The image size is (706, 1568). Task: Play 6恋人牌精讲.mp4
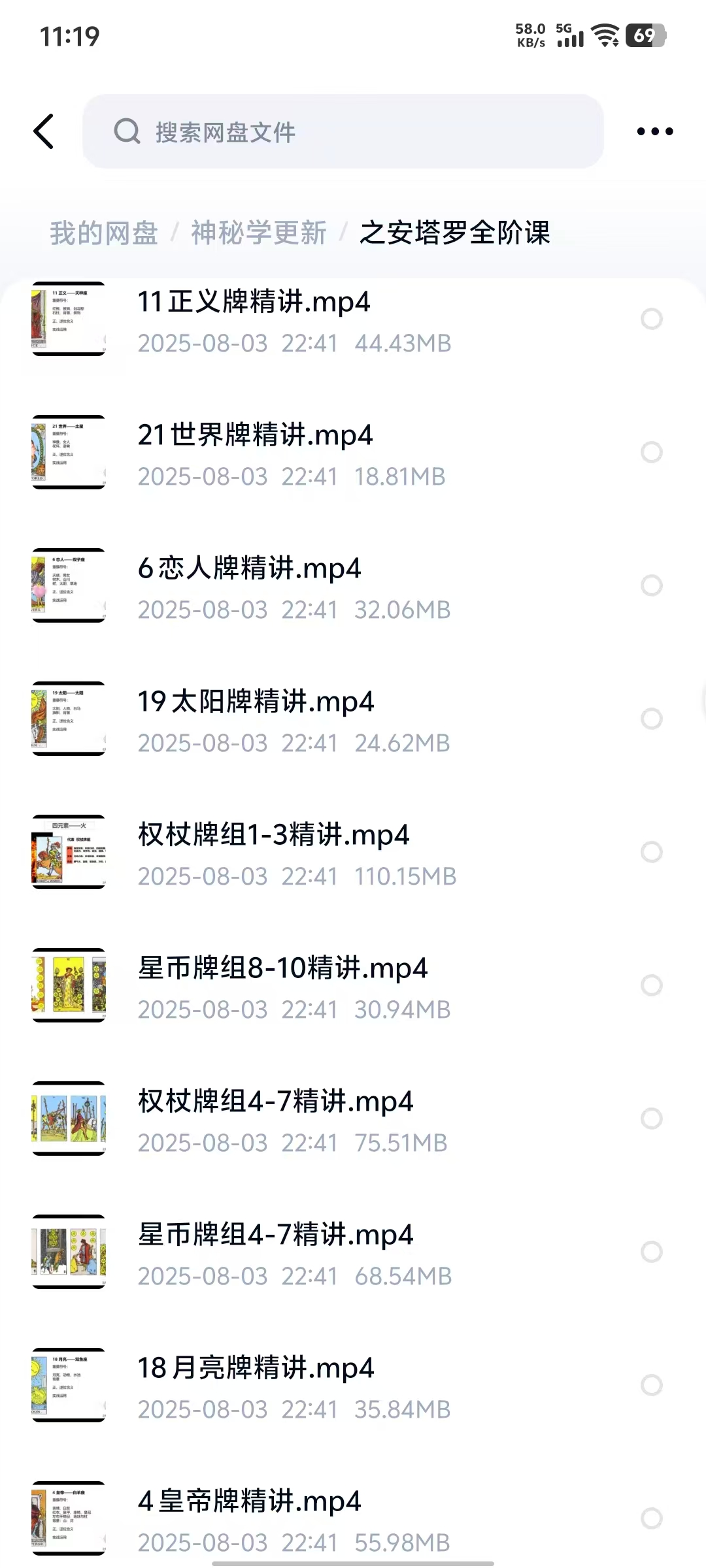coord(294,587)
